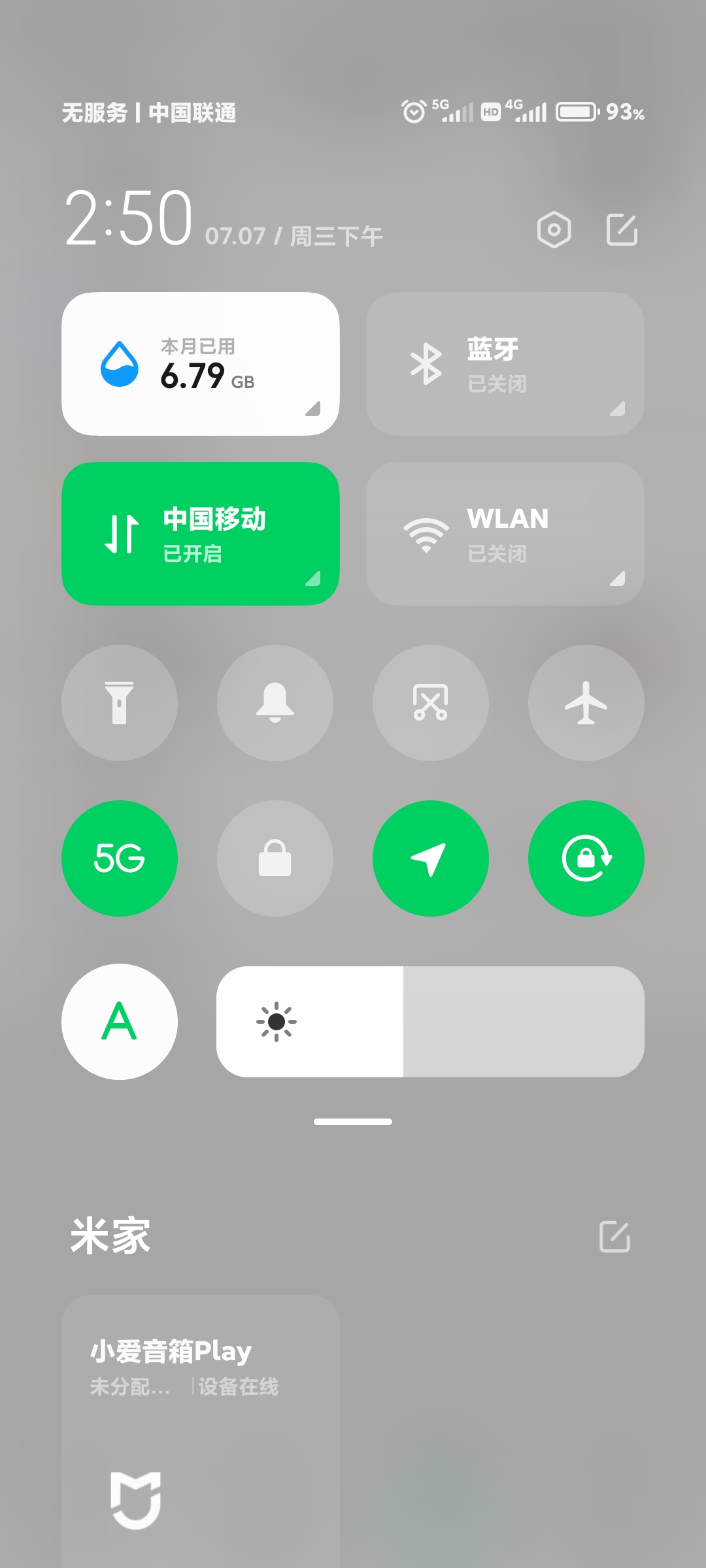Toggle auto brightness A button

[x=120, y=1022]
